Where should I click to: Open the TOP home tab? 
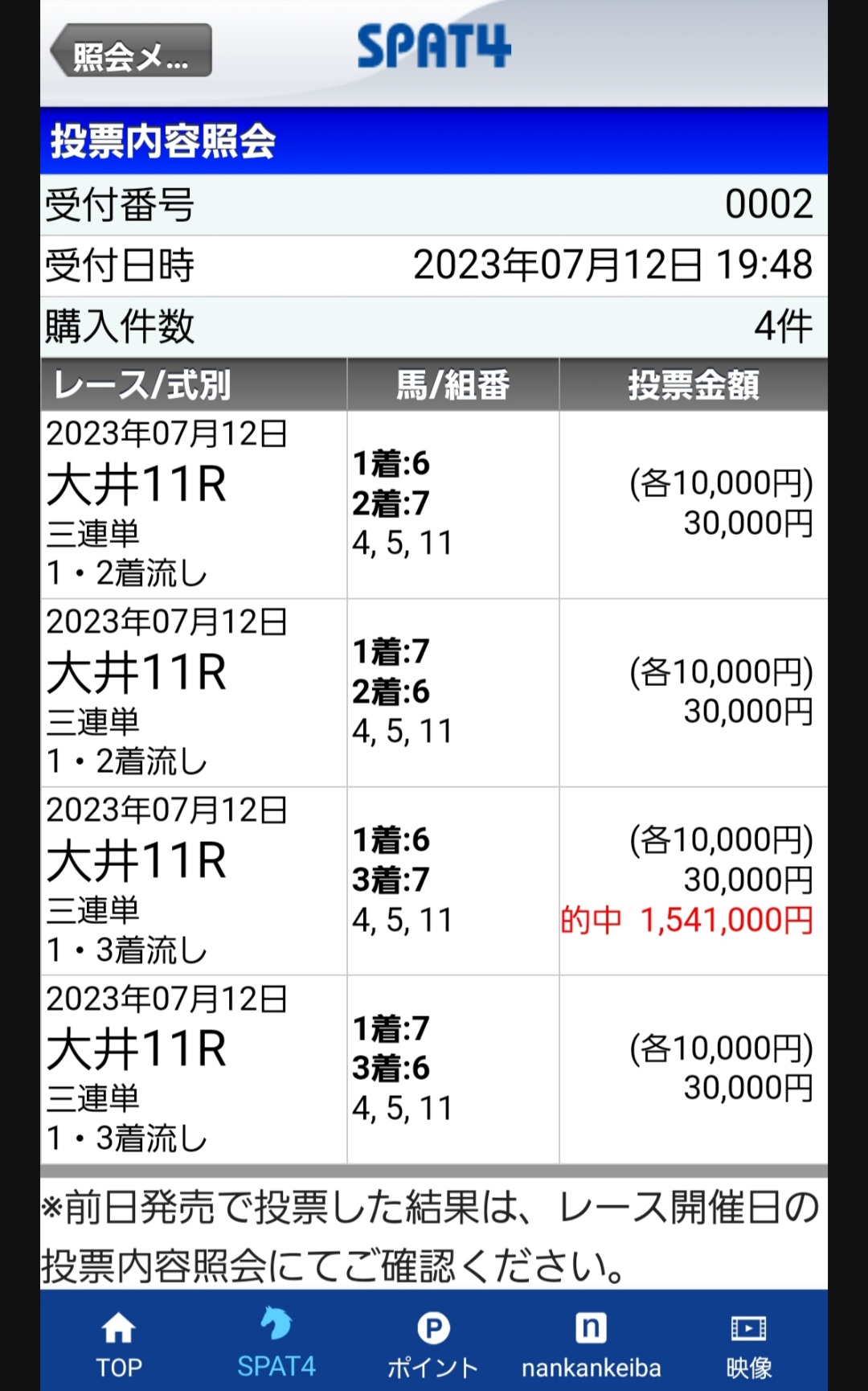point(119,1343)
